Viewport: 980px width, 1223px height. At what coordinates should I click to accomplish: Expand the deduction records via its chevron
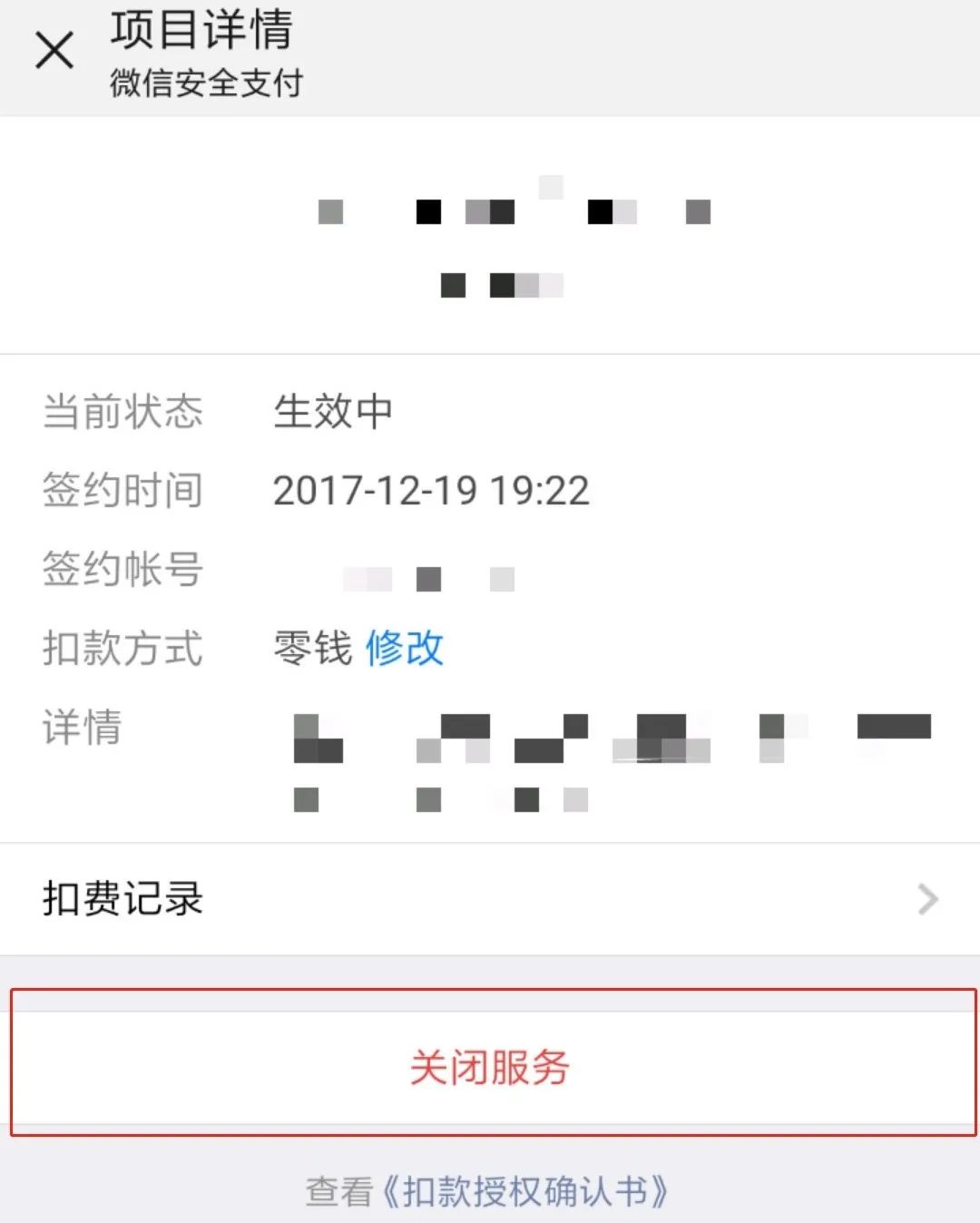(x=927, y=899)
